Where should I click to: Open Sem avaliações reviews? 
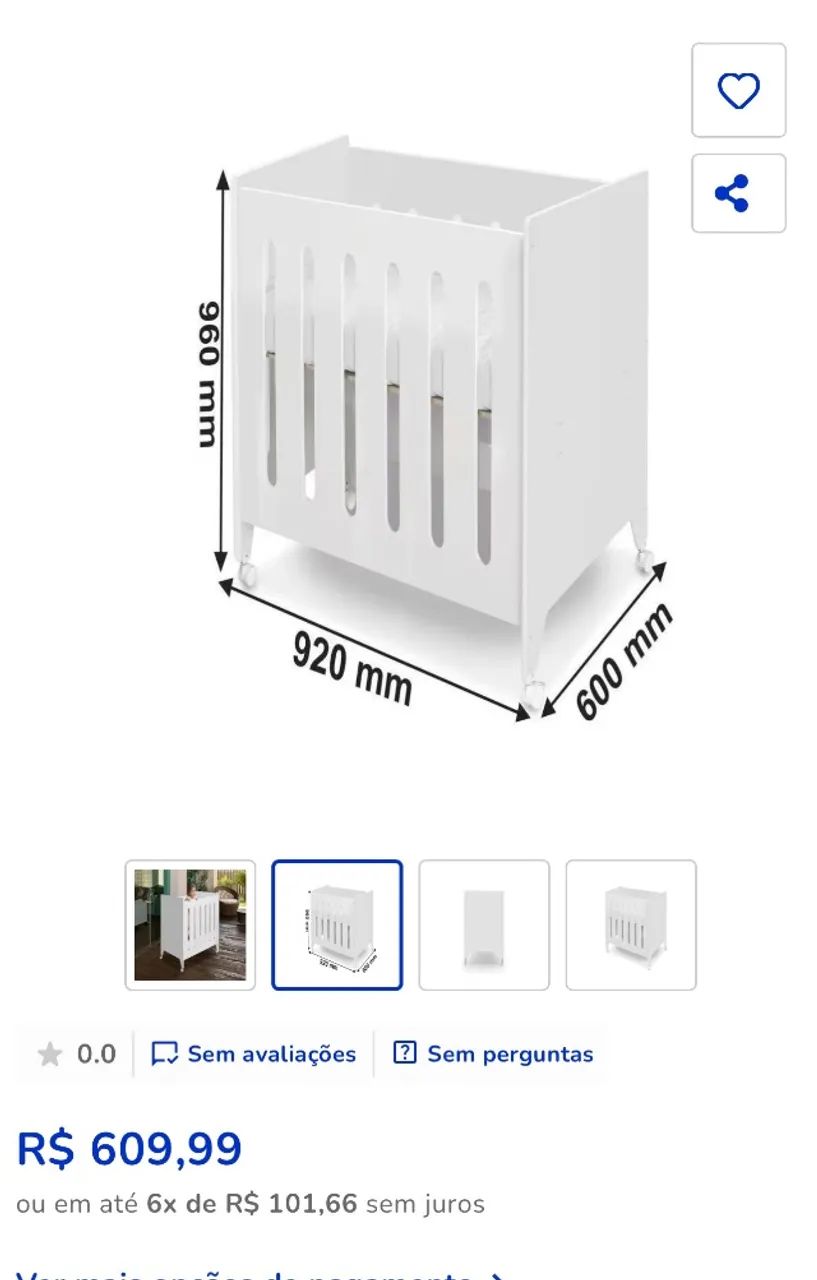coord(254,1054)
